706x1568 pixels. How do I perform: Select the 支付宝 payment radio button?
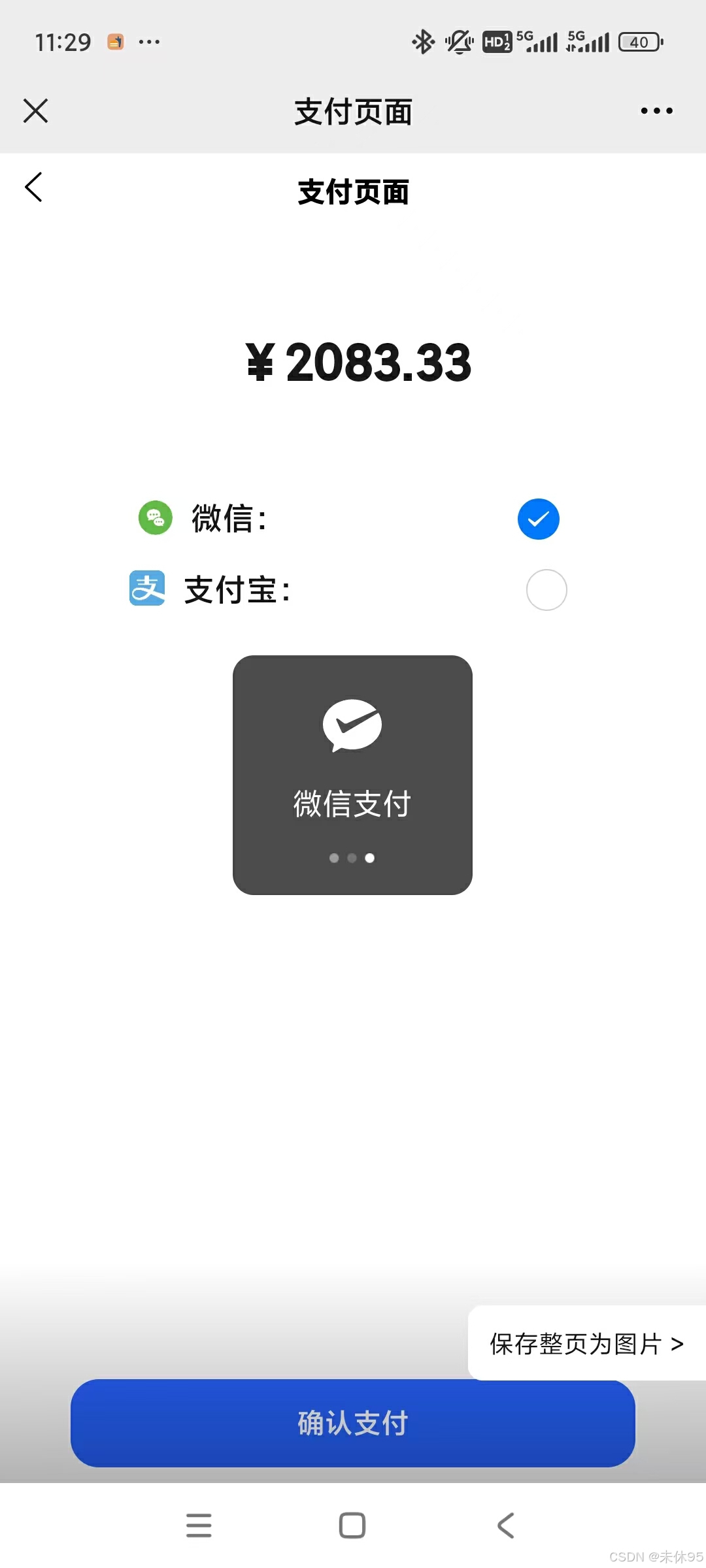click(546, 589)
